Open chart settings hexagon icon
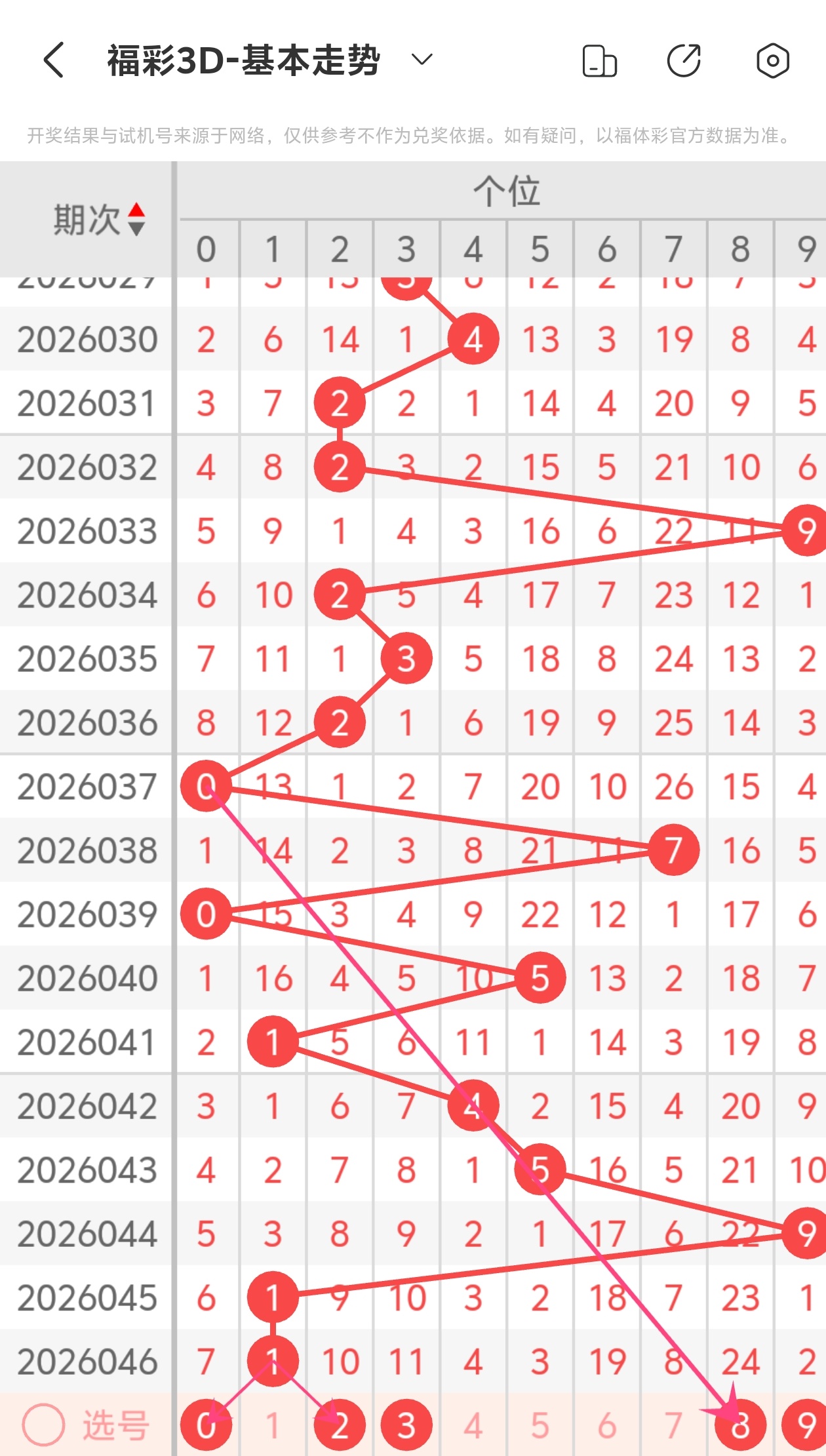The image size is (826, 1456). coord(772,61)
